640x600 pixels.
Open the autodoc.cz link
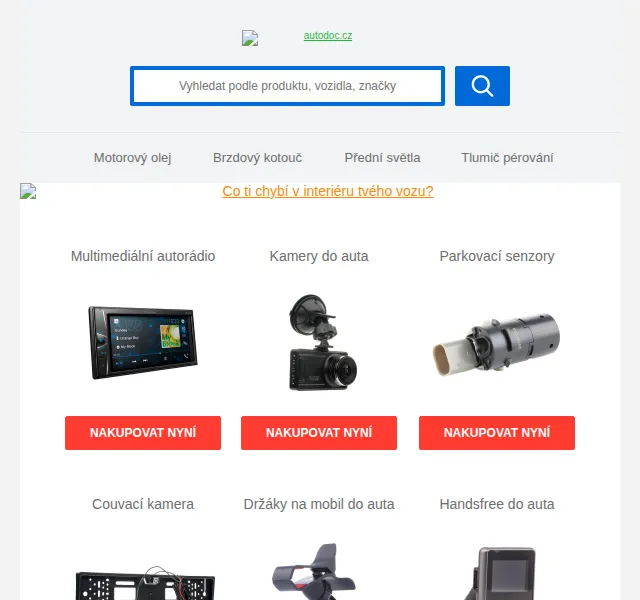tap(327, 36)
